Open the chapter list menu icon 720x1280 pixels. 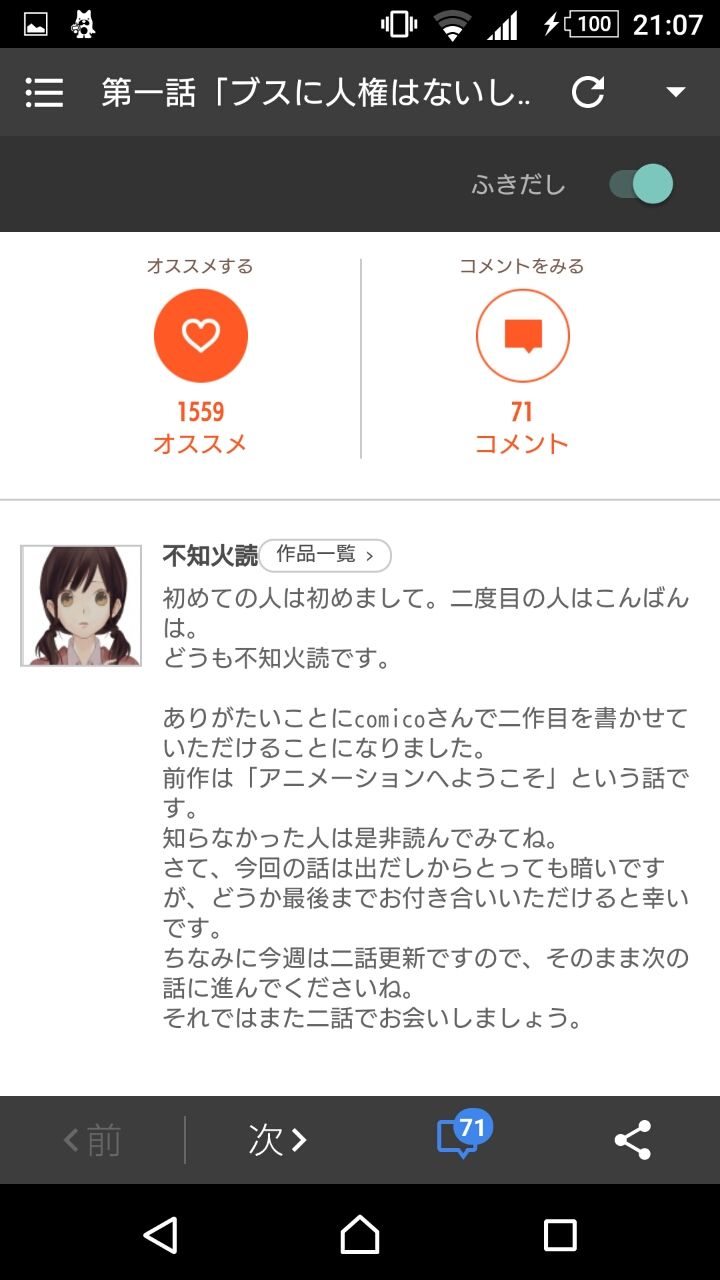[x=44, y=93]
